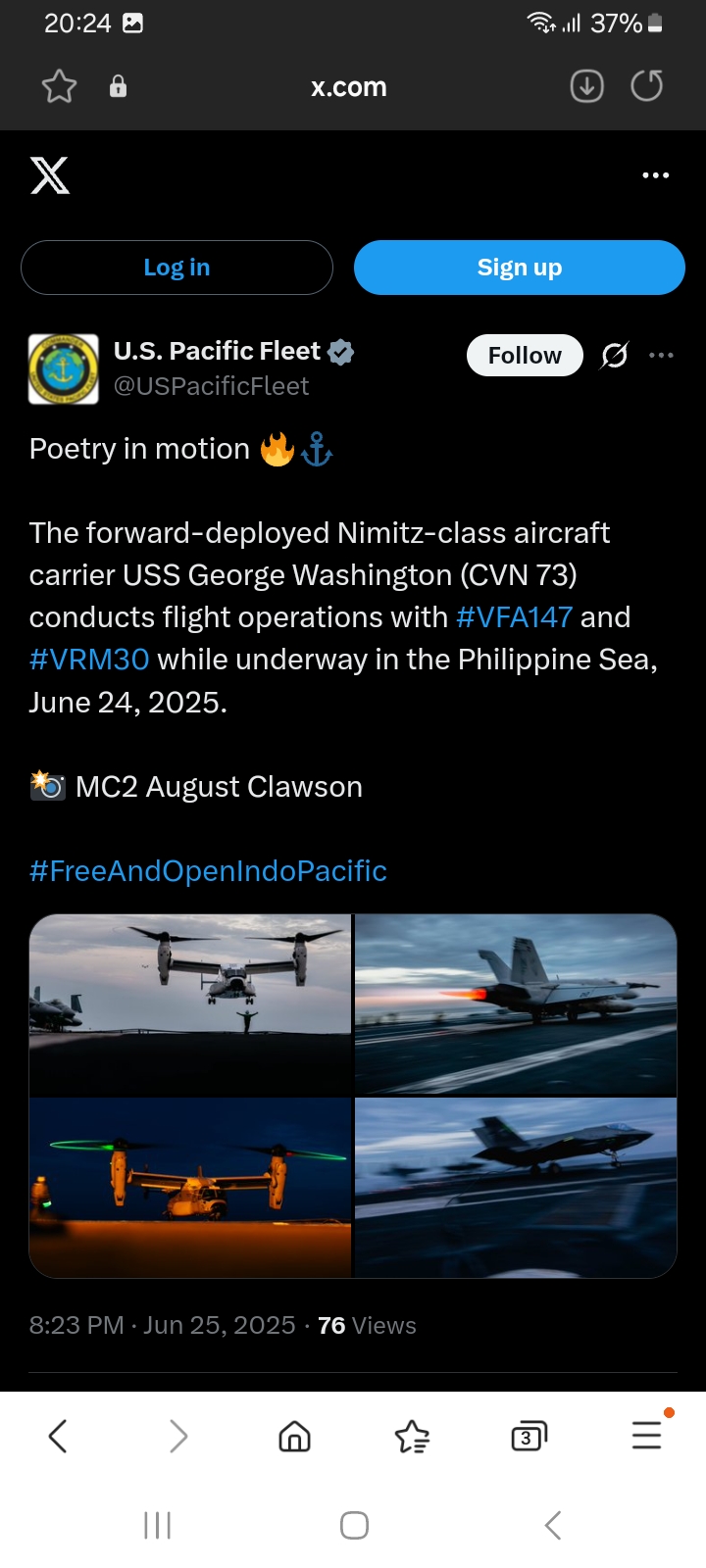Open the browser downloads icon

(x=586, y=86)
